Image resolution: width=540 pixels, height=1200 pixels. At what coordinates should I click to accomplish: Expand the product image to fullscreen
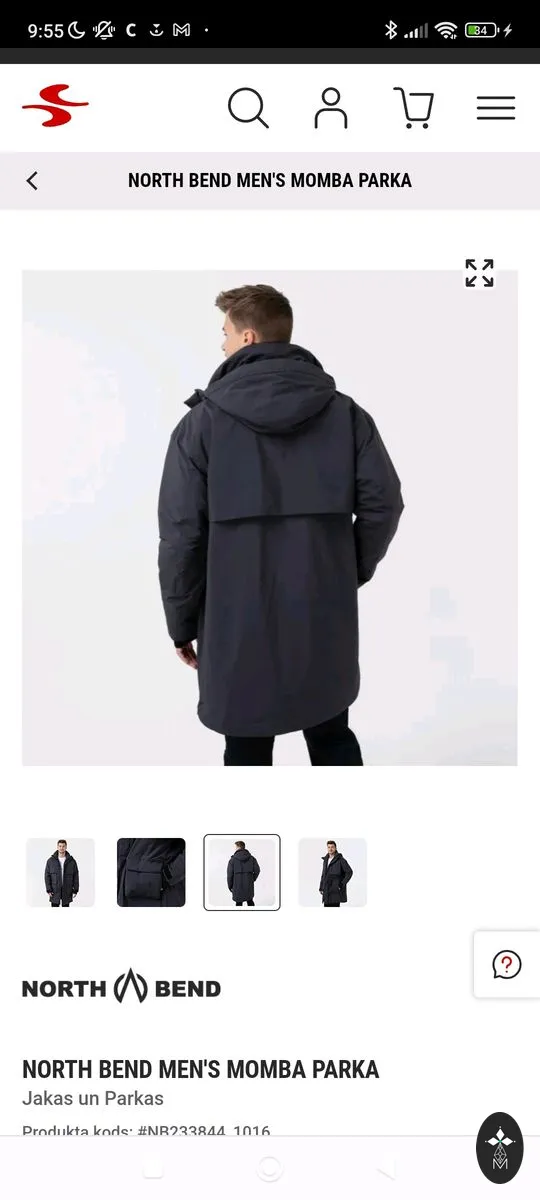pyautogui.click(x=480, y=273)
